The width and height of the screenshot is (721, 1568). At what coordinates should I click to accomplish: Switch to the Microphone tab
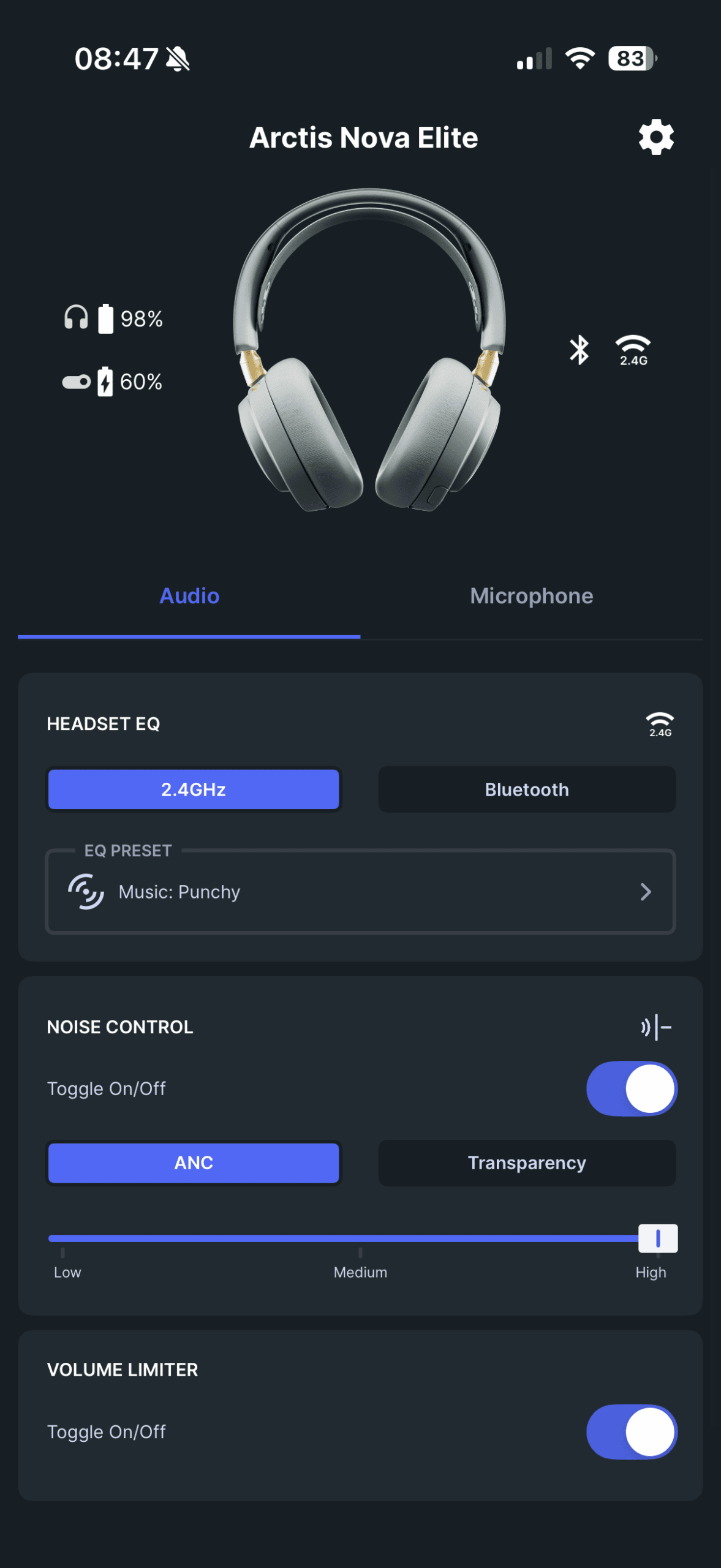point(531,596)
